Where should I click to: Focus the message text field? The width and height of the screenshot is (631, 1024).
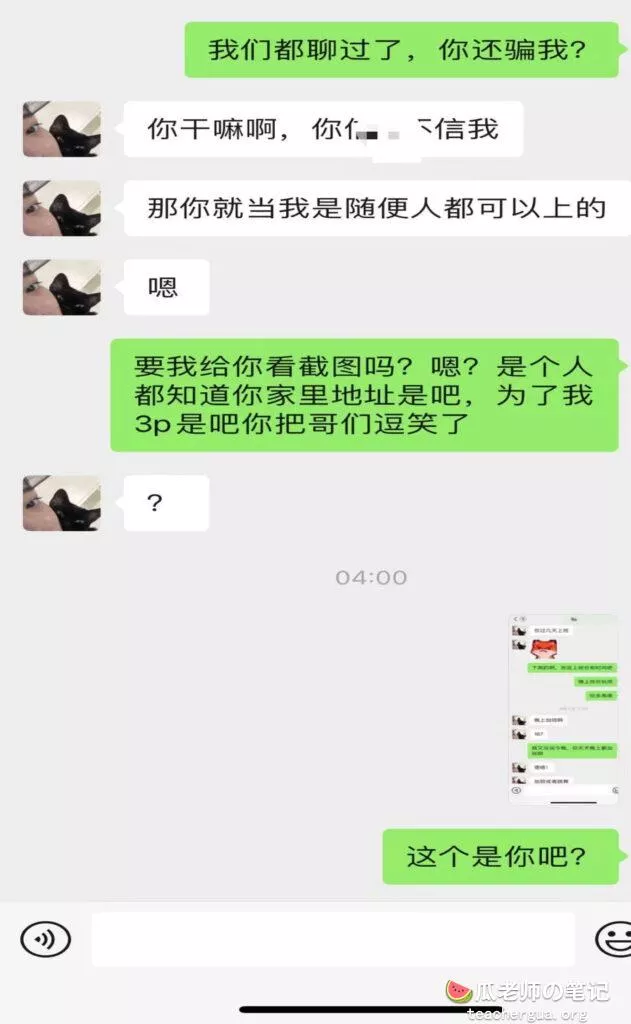pos(333,939)
